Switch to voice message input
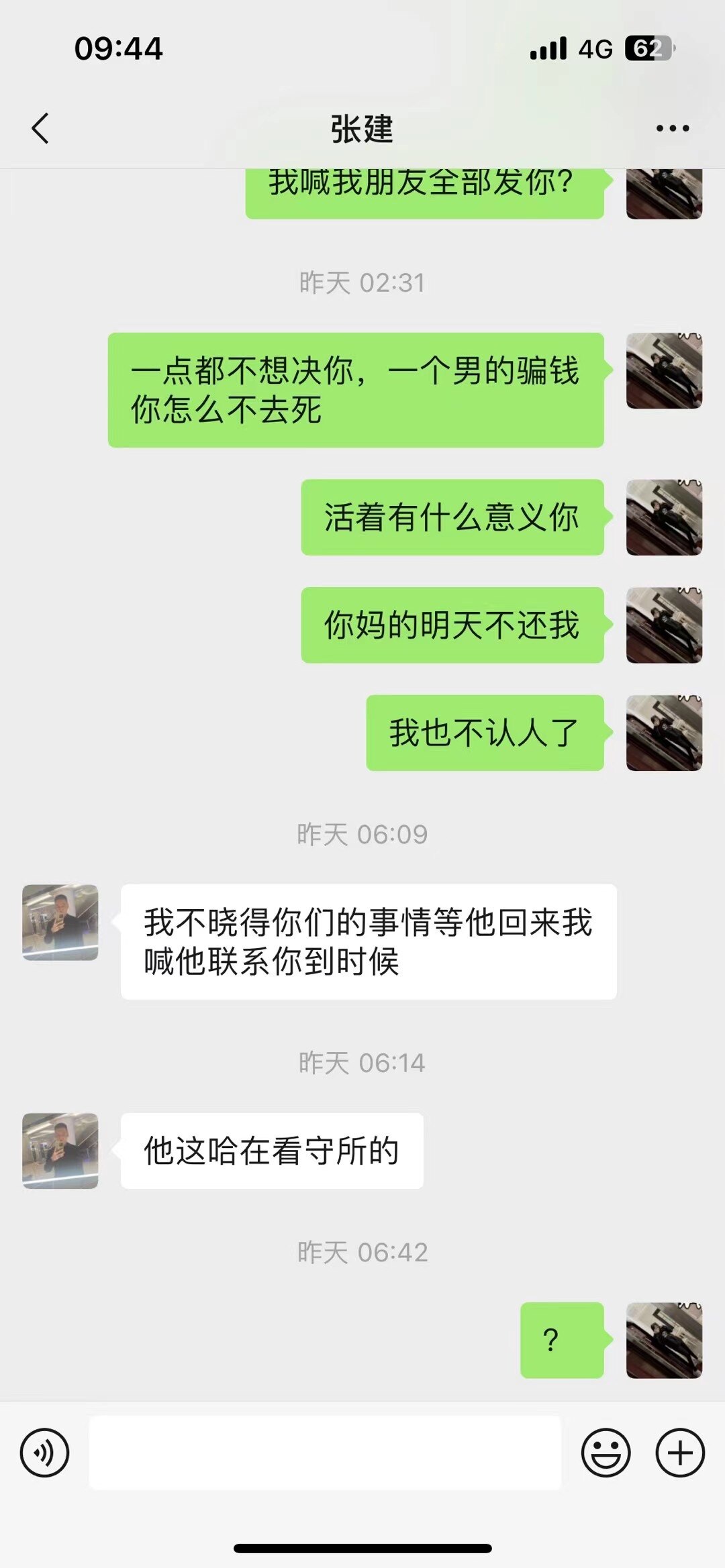 click(44, 1453)
